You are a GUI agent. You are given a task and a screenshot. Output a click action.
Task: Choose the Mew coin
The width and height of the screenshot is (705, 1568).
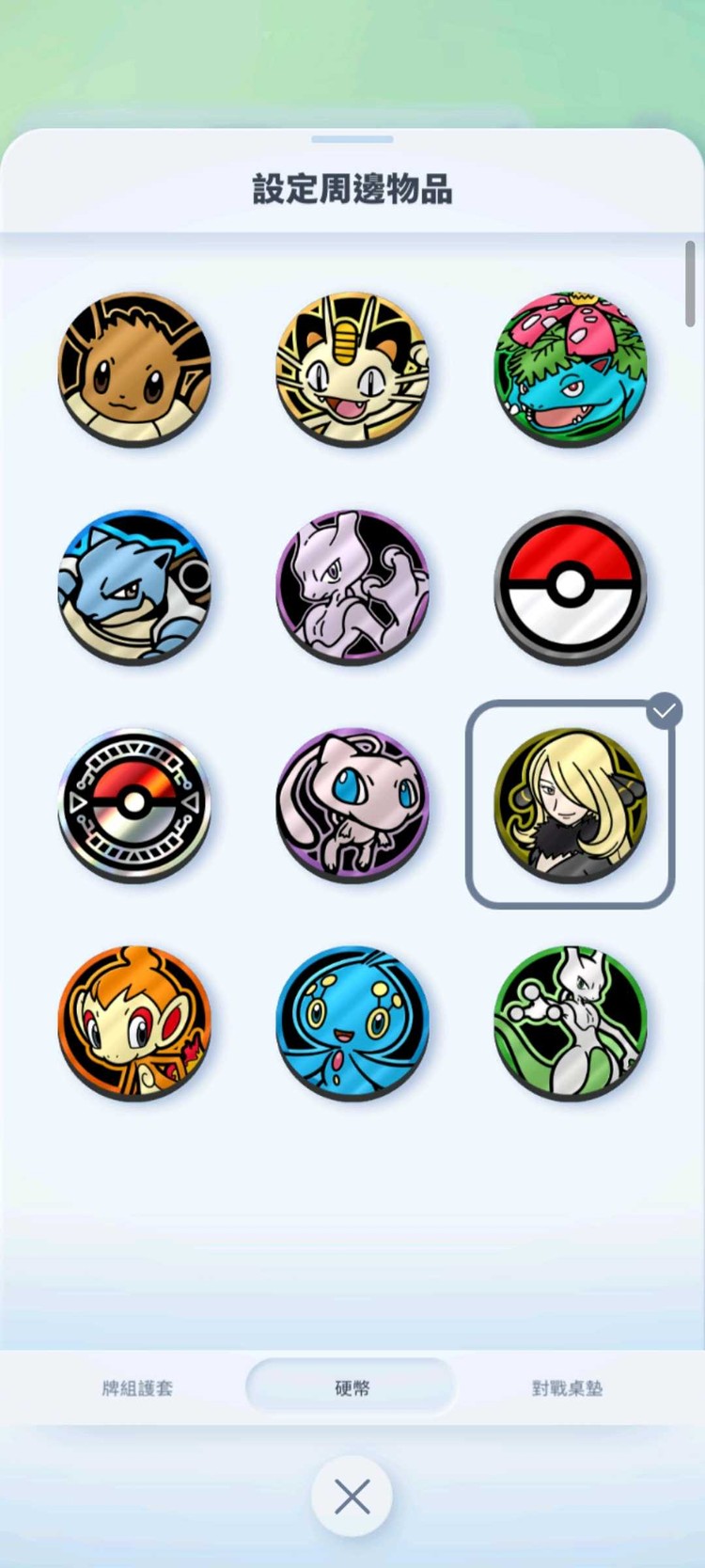352,805
